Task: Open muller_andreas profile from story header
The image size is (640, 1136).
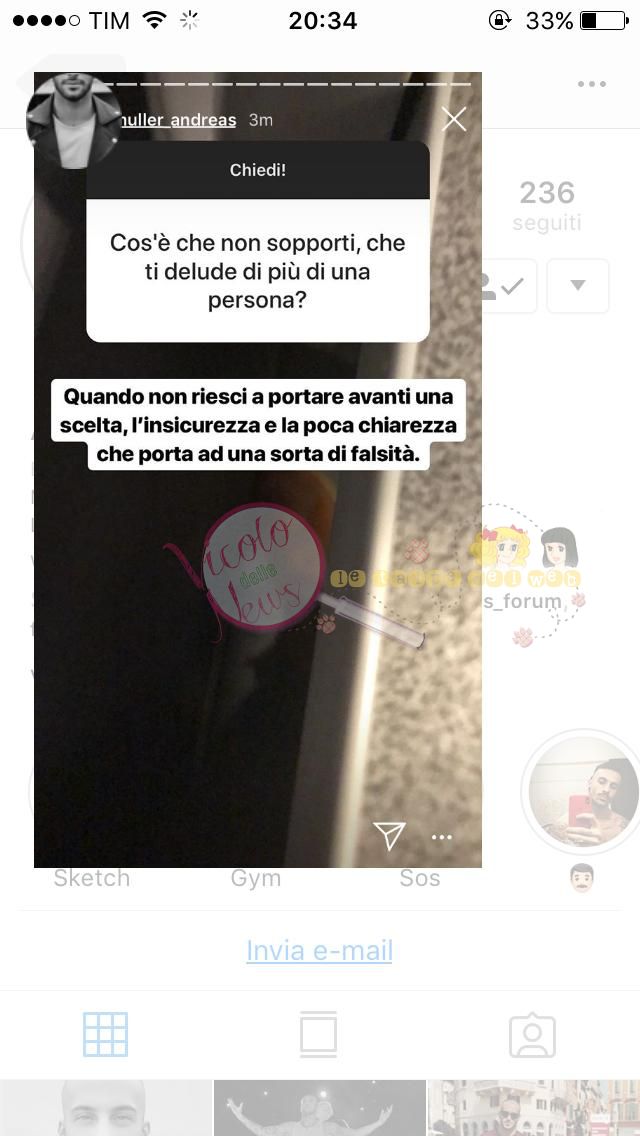Action: pyautogui.click(x=178, y=120)
